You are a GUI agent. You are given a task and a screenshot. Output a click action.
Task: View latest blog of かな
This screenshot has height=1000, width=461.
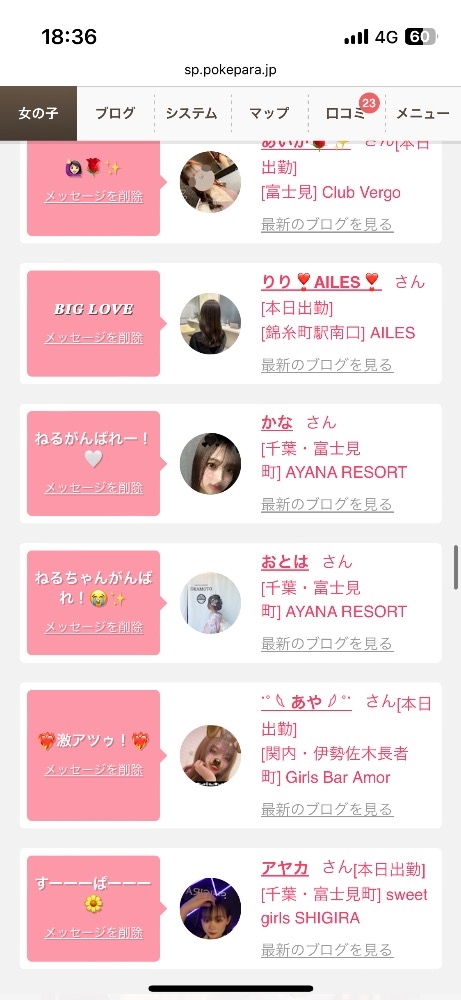(x=327, y=504)
